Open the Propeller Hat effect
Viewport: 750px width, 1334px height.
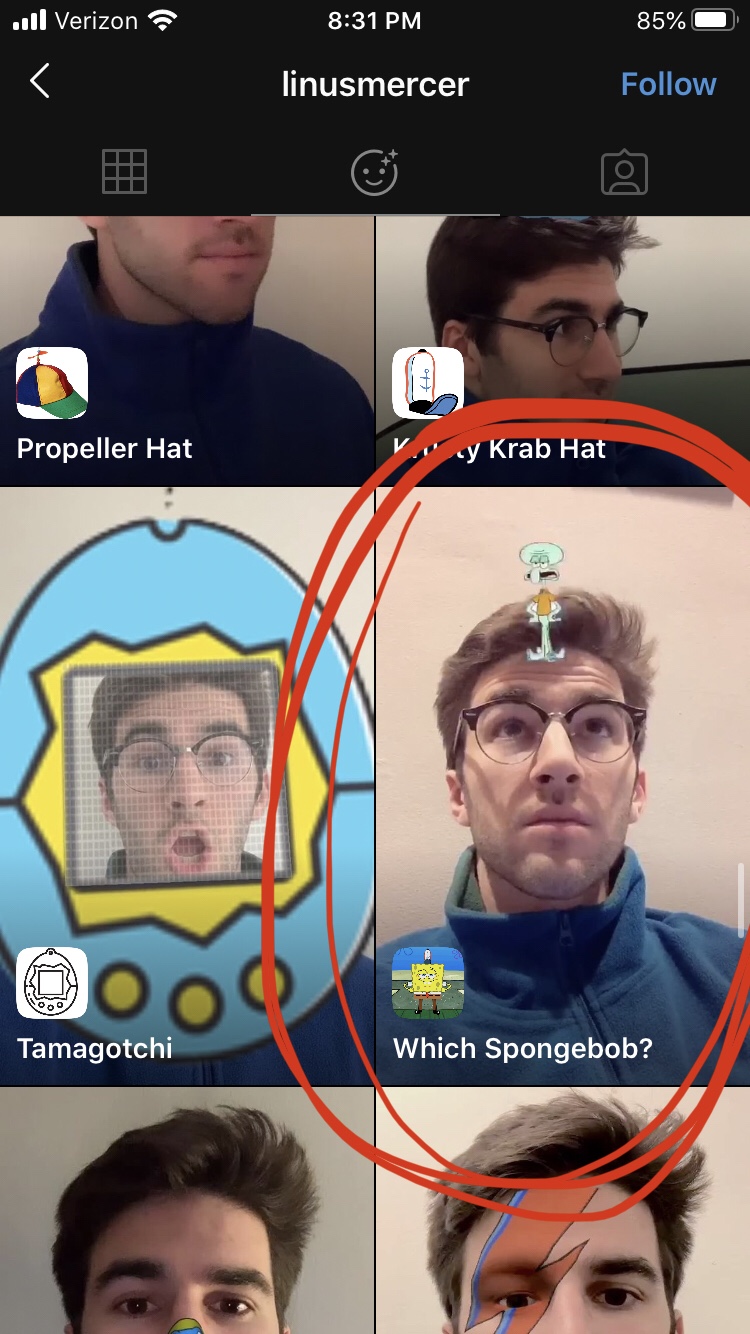pyautogui.click(x=187, y=351)
